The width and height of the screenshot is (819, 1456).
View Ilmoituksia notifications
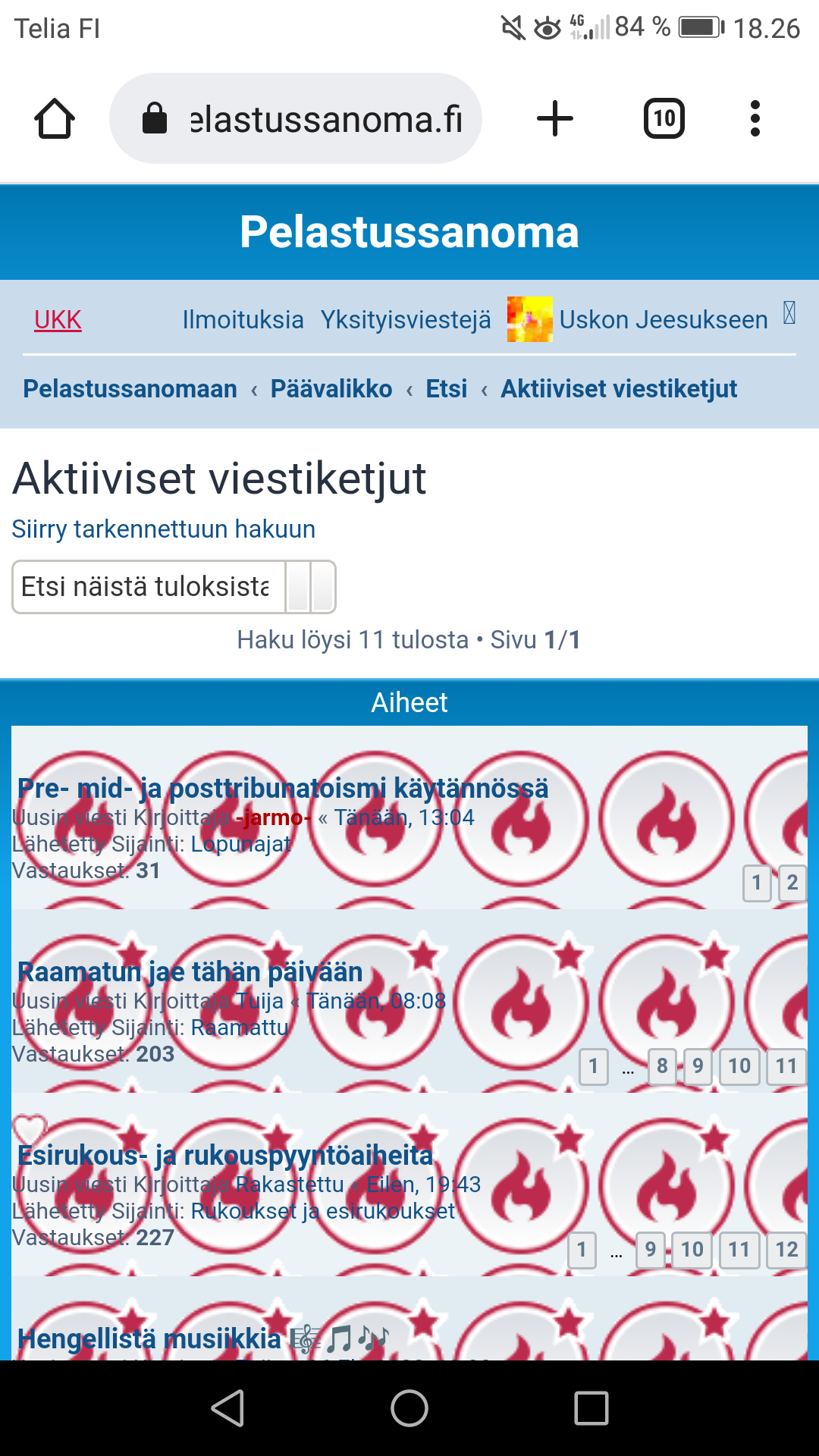tap(243, 320)
